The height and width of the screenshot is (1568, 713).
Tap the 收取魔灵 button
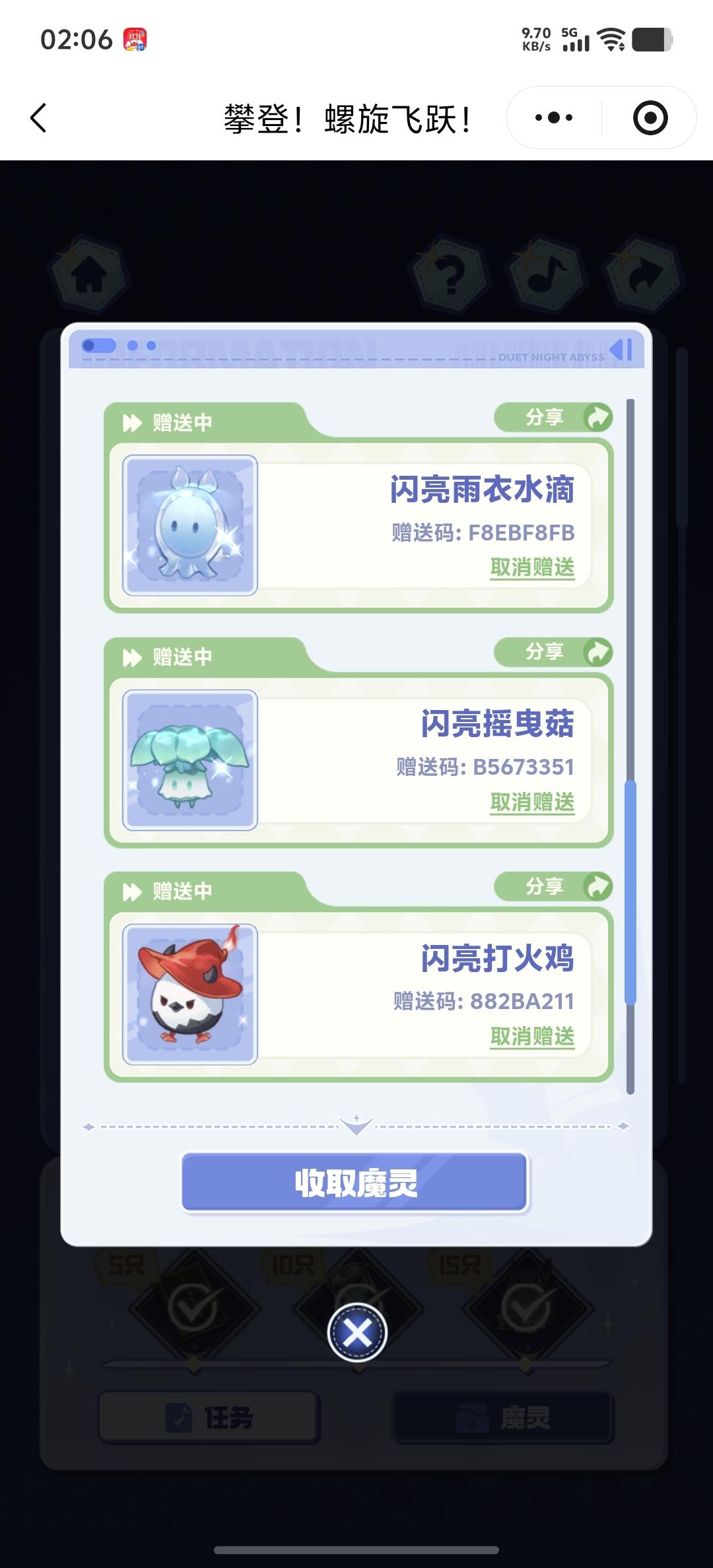(x=355, y=1183)
